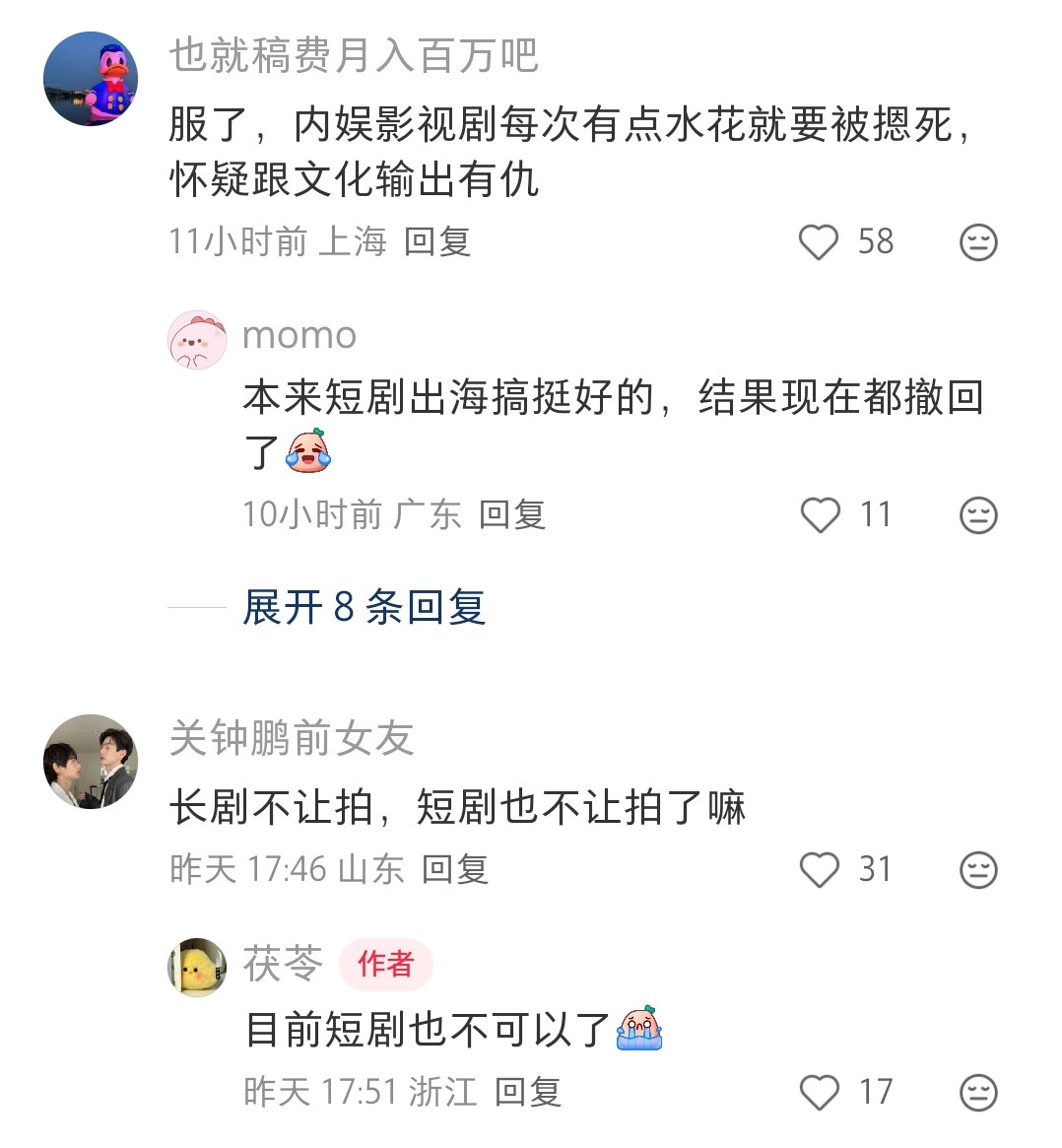Click 回复 on 关钟鹏前女友's comment
This screenshot has height=1148, width=1062.
click(x=457, y=870)
